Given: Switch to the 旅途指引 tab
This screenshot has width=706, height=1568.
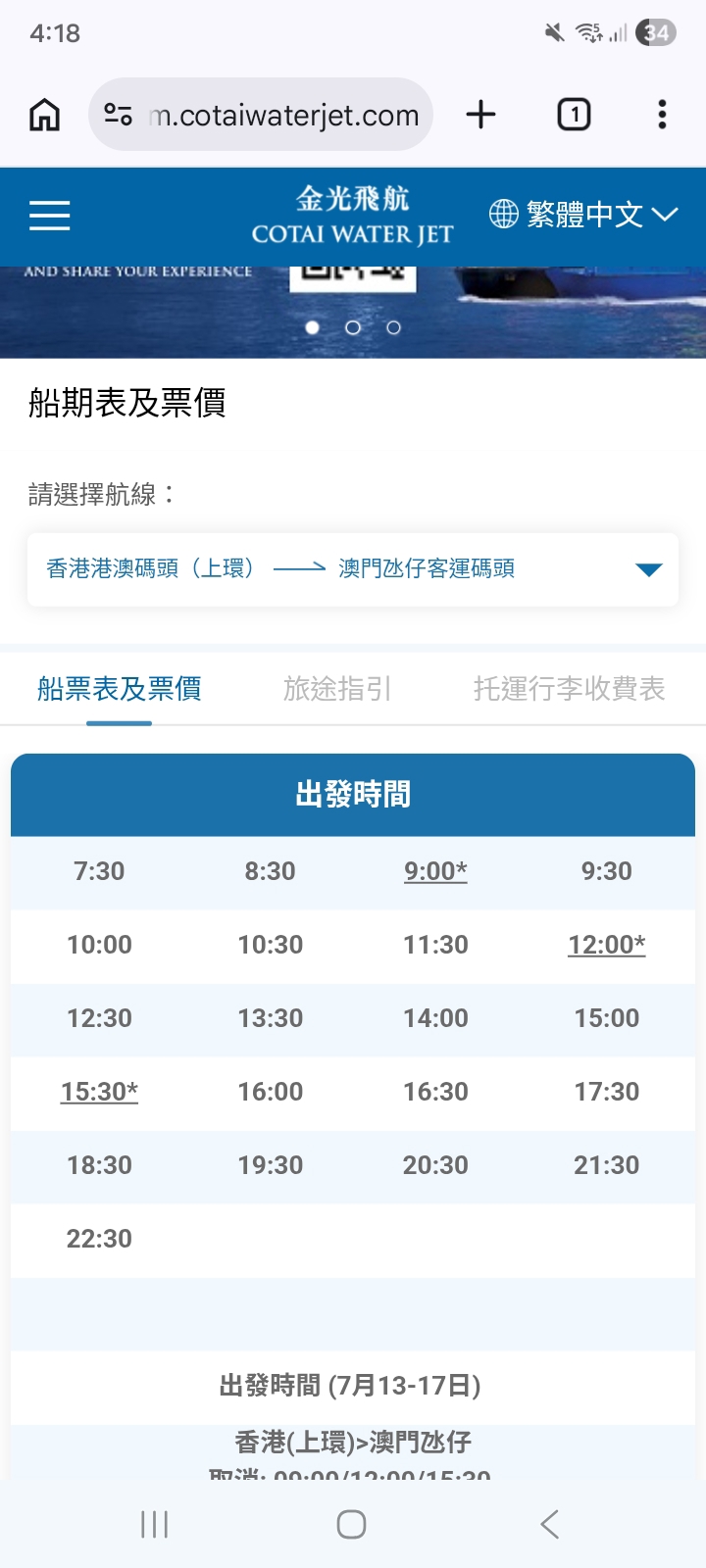Looking at the screenshot, I should point(337,689).
